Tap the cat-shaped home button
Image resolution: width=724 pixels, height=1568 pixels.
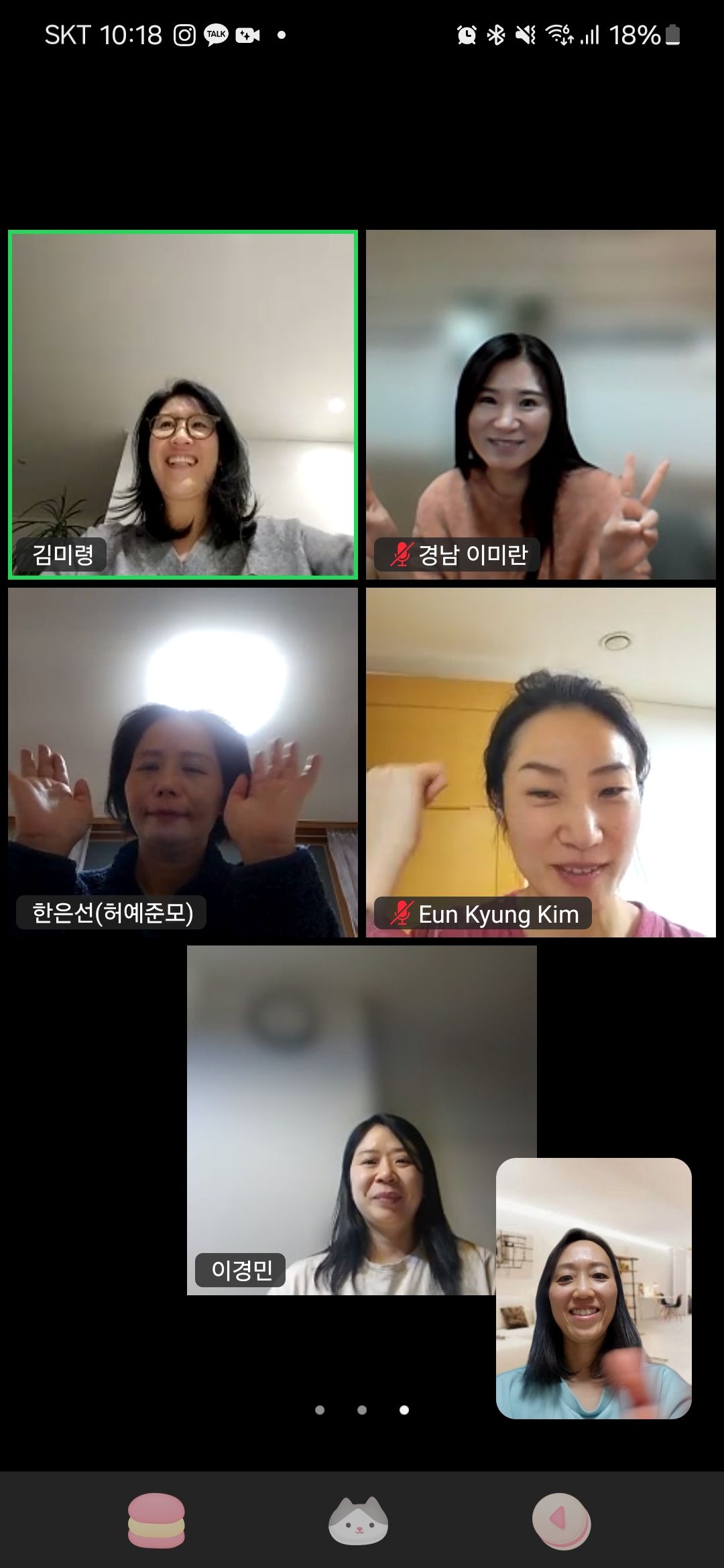pyautogui.click(x=358, y=1521)
